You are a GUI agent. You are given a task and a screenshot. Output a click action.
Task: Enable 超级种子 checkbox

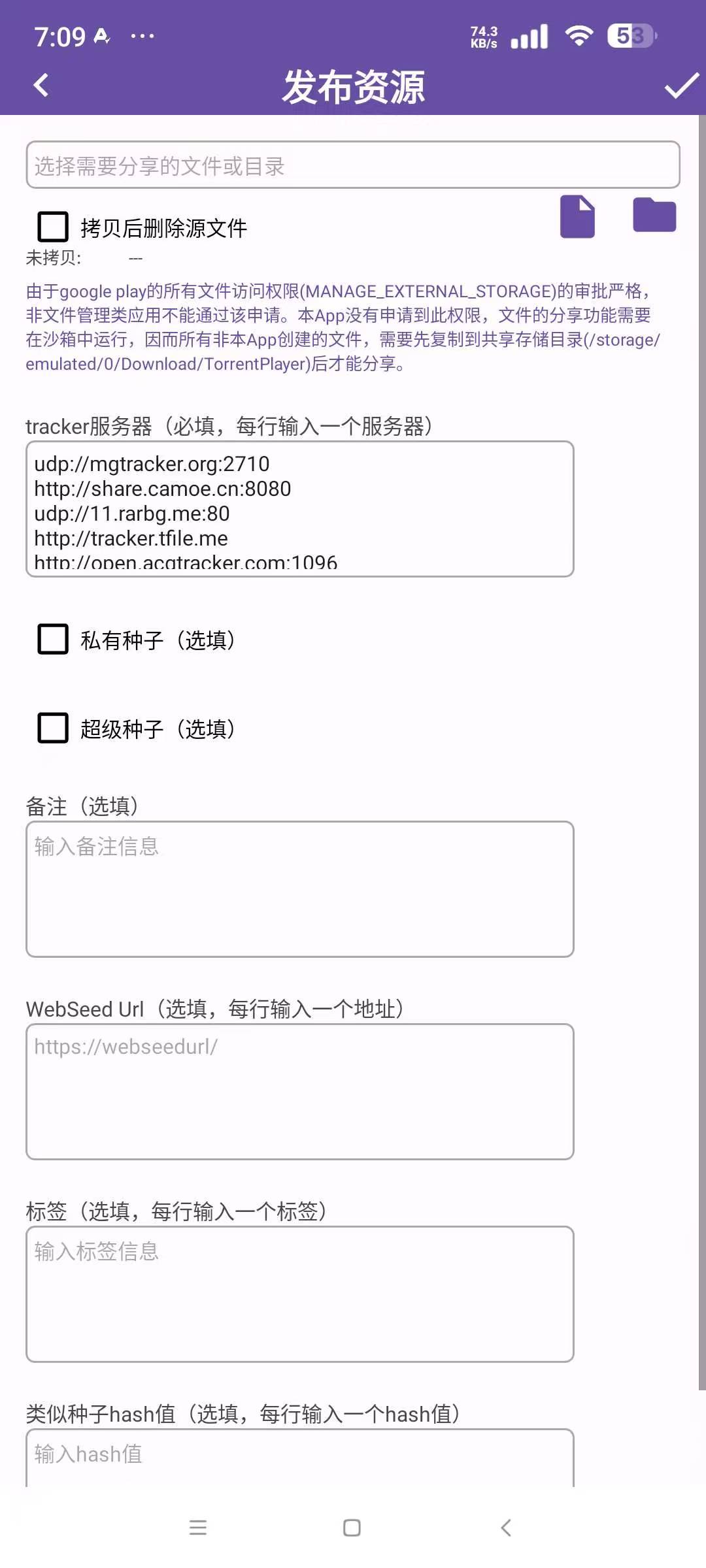coord(53,728)
